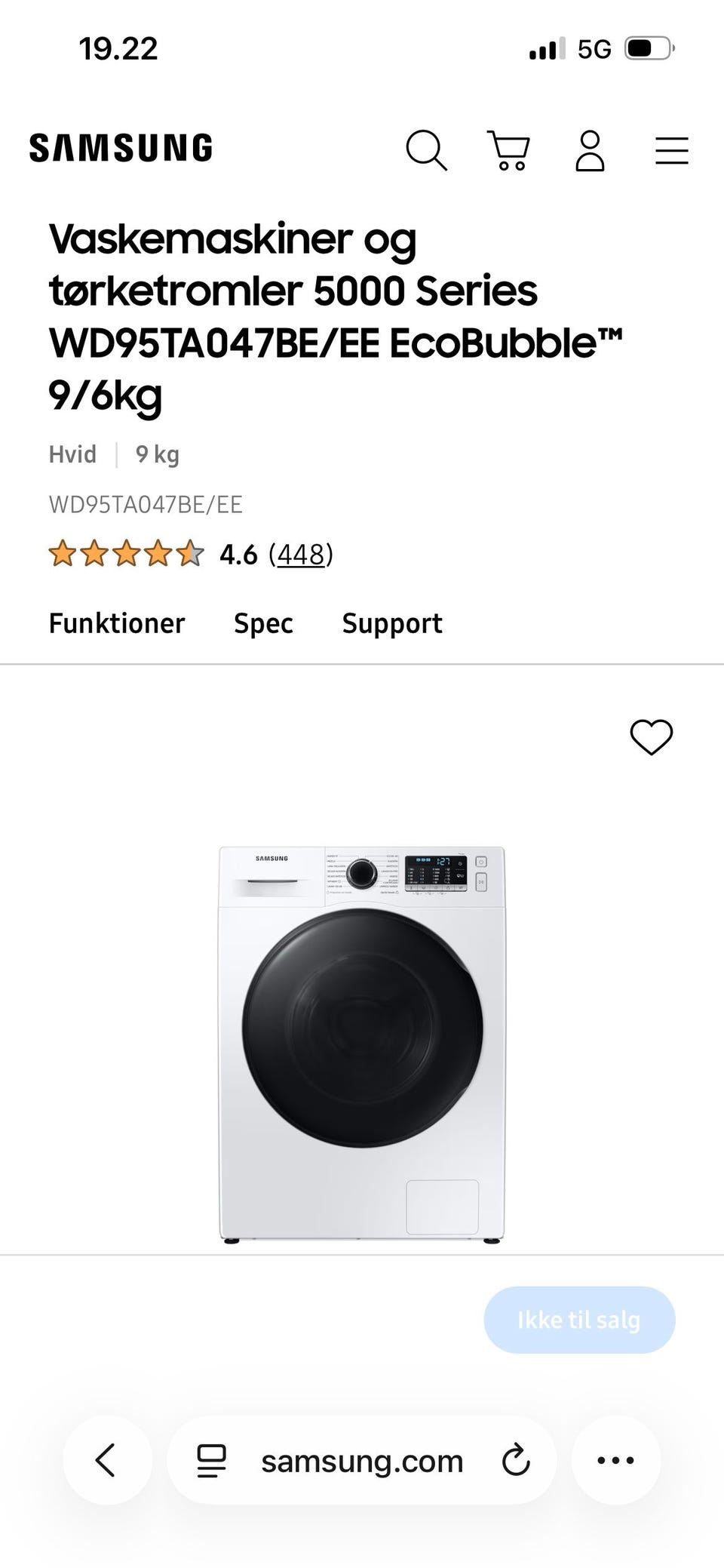Tap the Ikke til salg button

(579, 1320)
